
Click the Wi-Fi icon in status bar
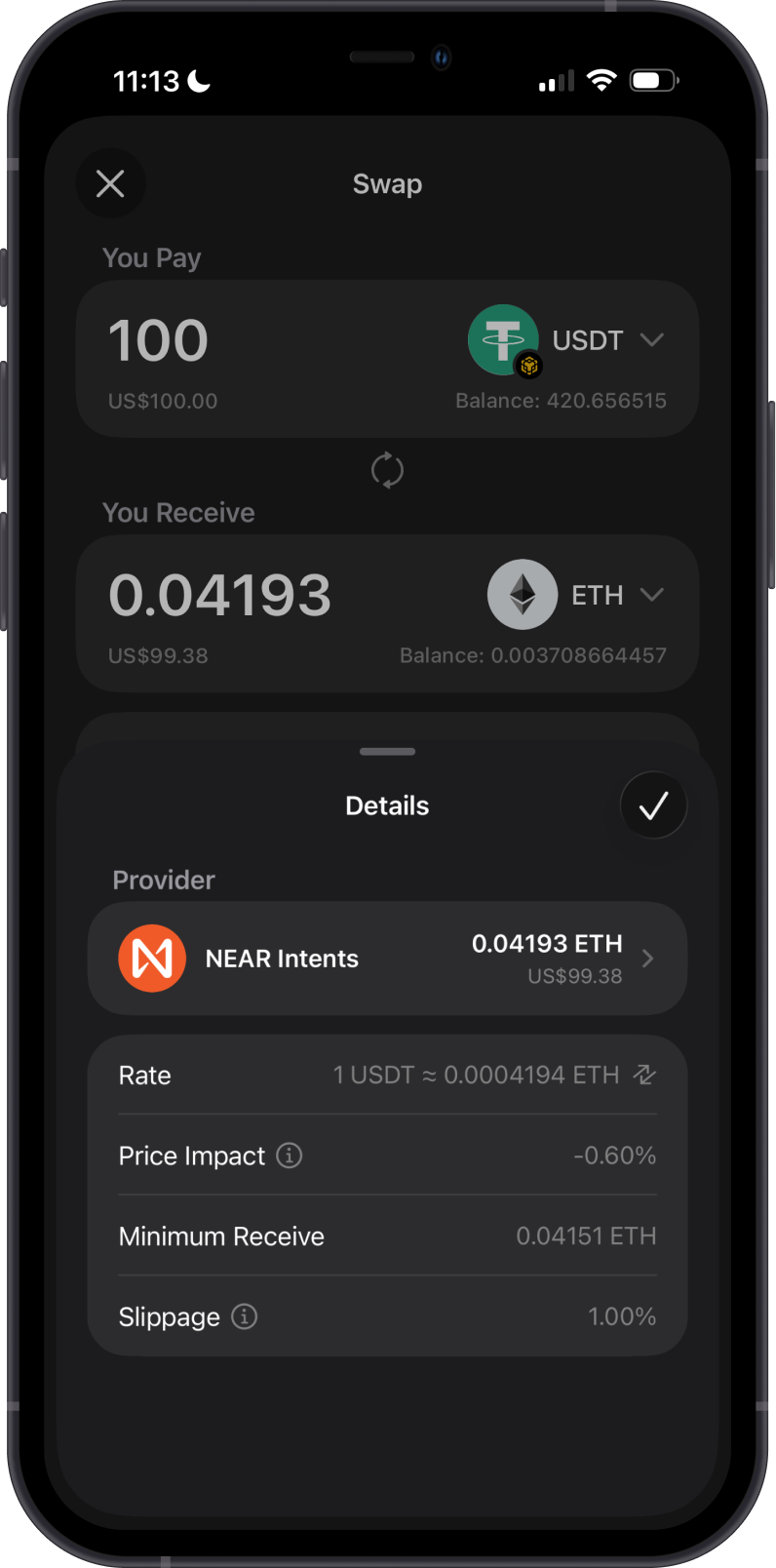click(601, 80)
